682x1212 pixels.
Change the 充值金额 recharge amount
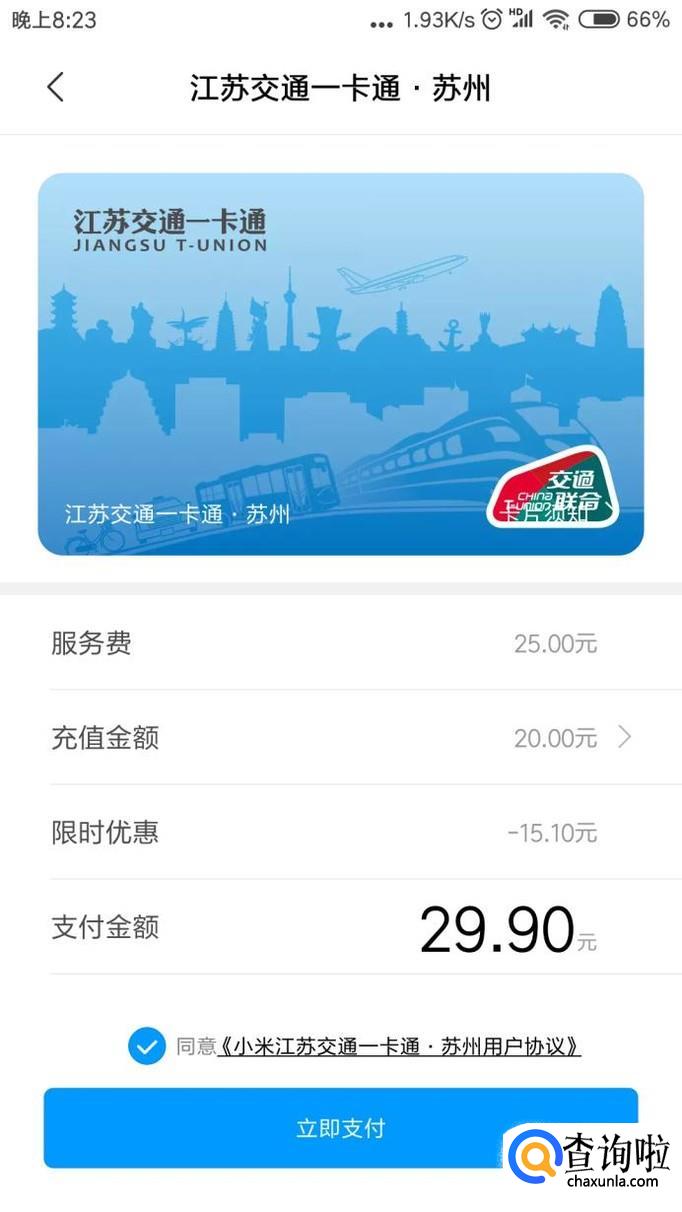click(x=572, y=738)
